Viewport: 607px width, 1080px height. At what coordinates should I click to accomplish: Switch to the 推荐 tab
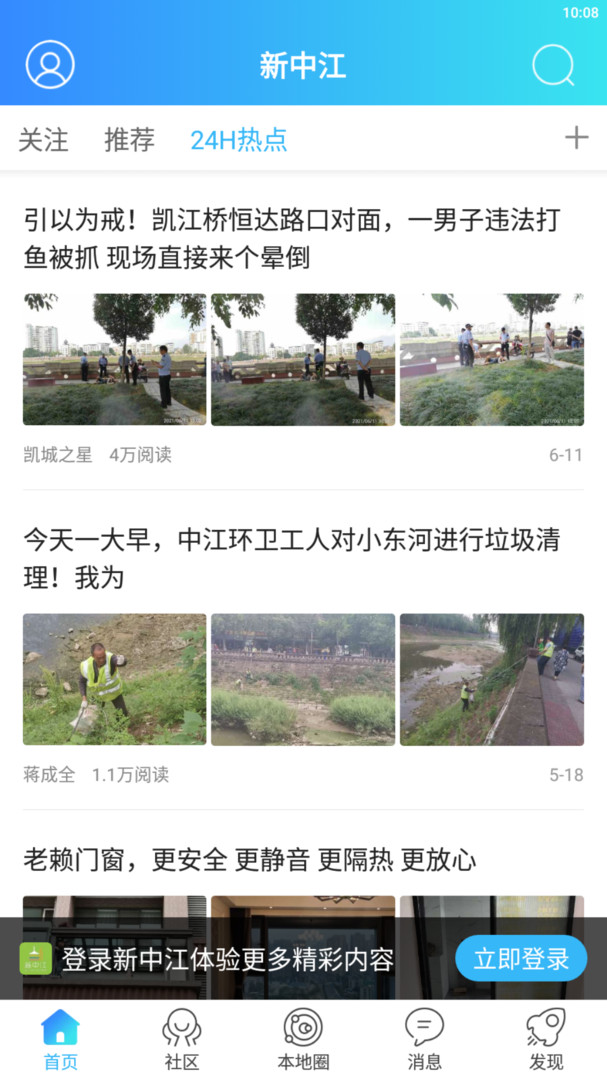pyautogui.click(x=129, y=140)
